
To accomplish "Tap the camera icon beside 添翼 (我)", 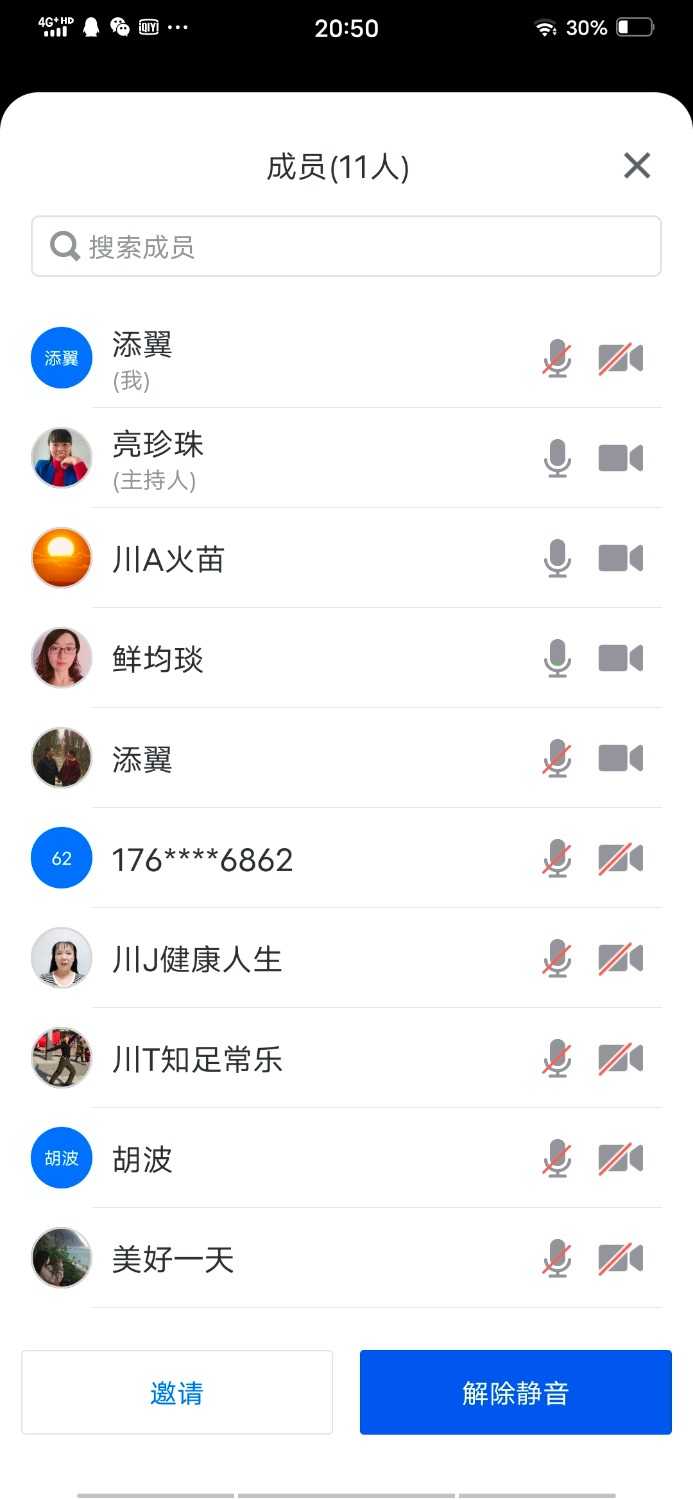I will [x=620, y=358].
